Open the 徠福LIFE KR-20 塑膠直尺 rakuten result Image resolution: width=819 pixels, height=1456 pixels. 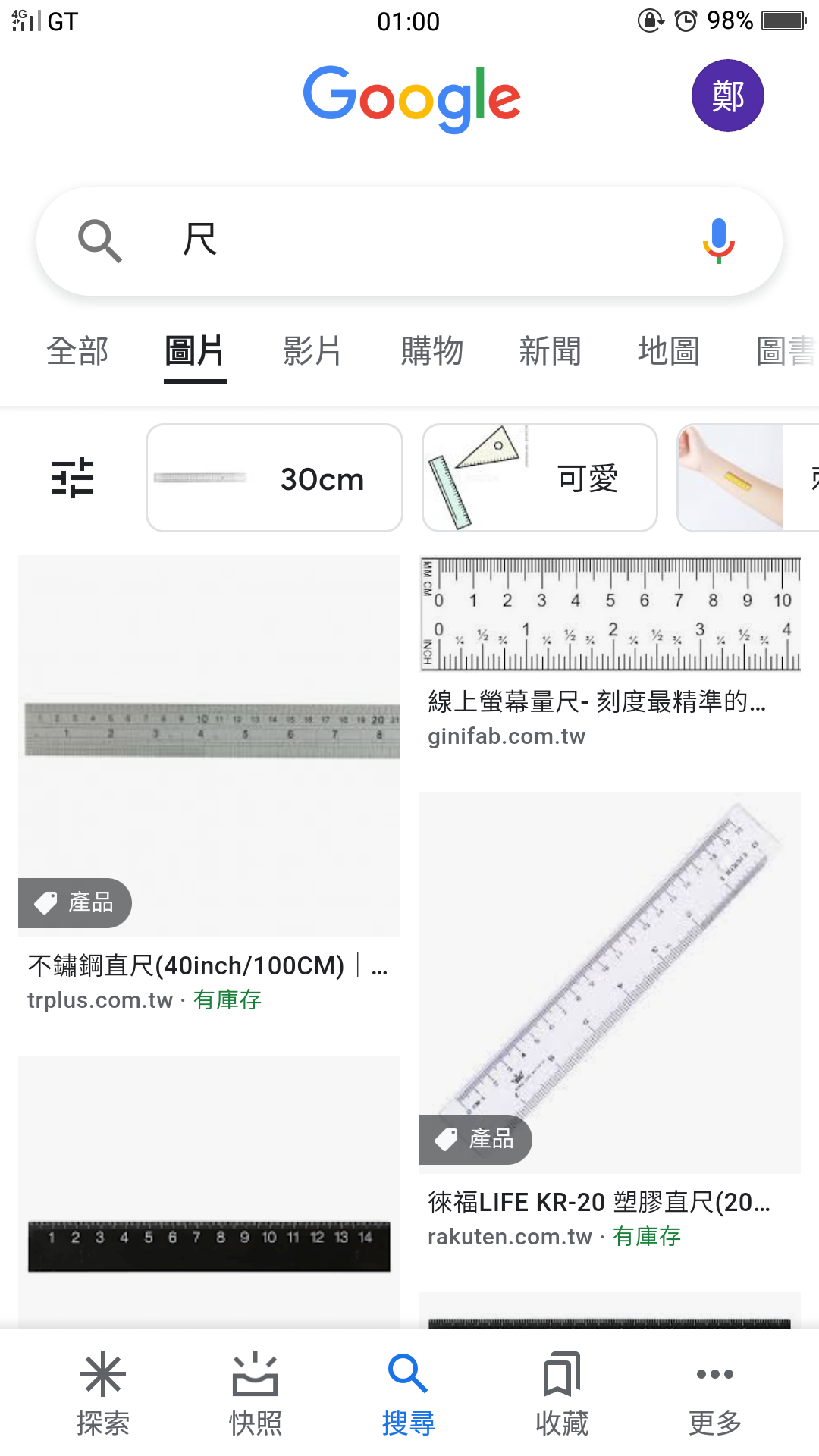click(610, 982)
